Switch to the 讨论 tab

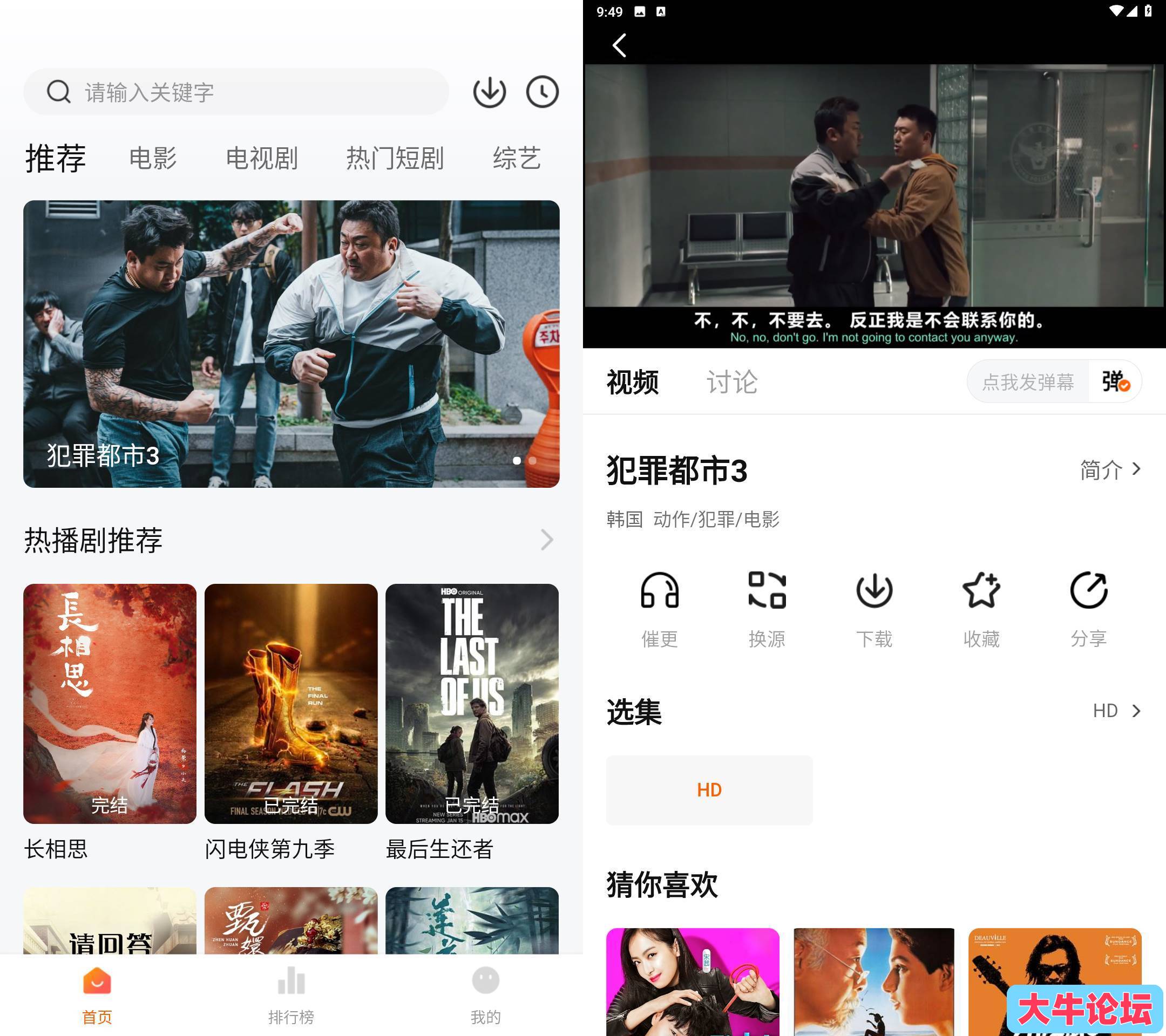click(732, 381)
